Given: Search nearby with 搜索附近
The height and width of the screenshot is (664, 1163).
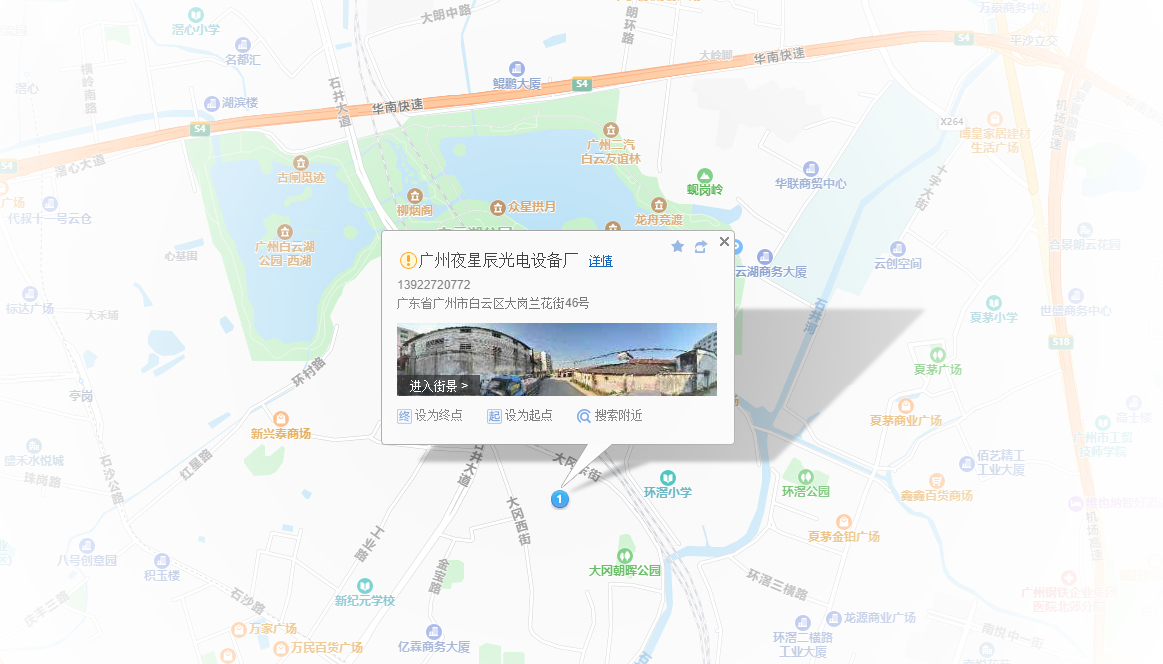Looking at the screenshot, I should tap(610, 416).
